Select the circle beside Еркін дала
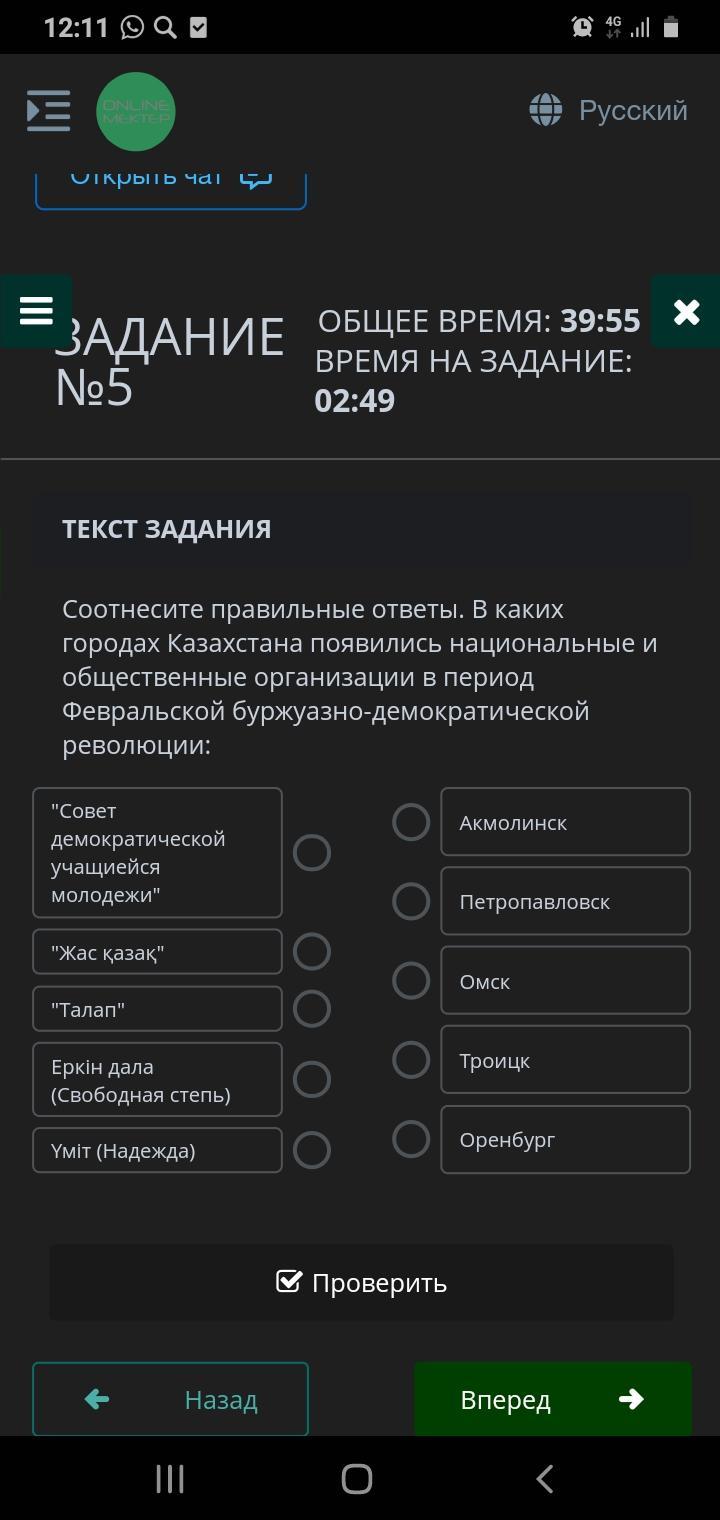This screenshot has height=1520, width=720. [x=312, y=1080]
